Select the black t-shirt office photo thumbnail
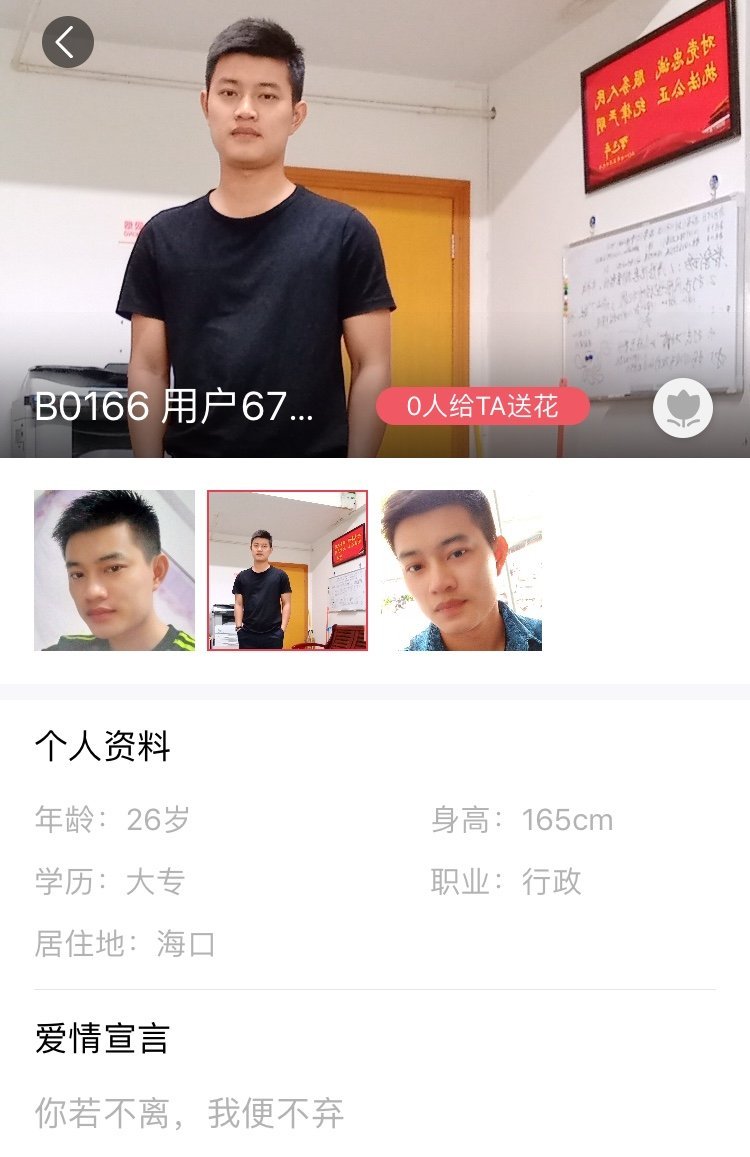Image resolution: width=750 pixels, height=1157 pixels. (x=287, y=570)
